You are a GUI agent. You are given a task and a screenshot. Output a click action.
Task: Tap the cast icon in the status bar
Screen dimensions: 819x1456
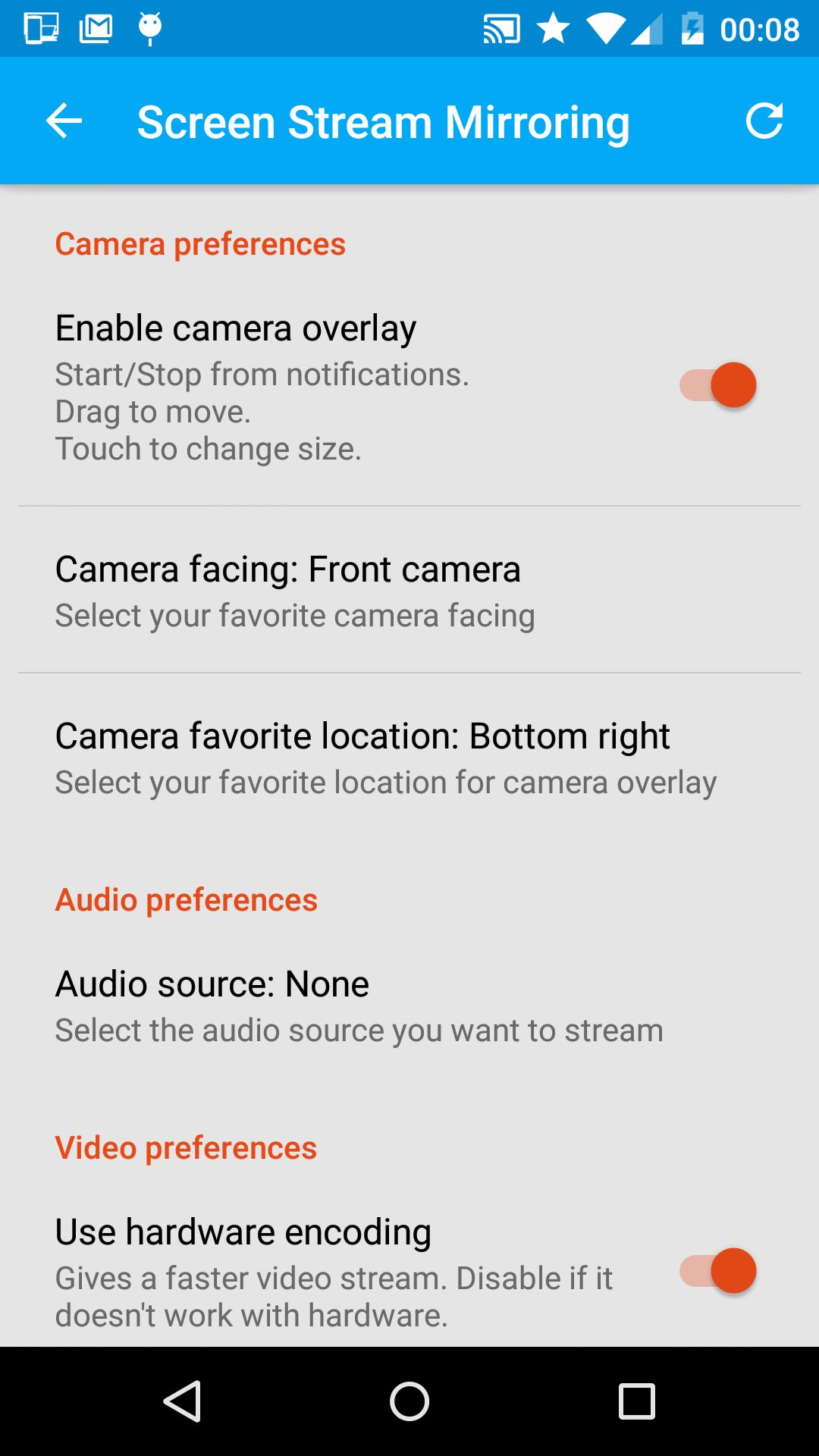(500, 28)
